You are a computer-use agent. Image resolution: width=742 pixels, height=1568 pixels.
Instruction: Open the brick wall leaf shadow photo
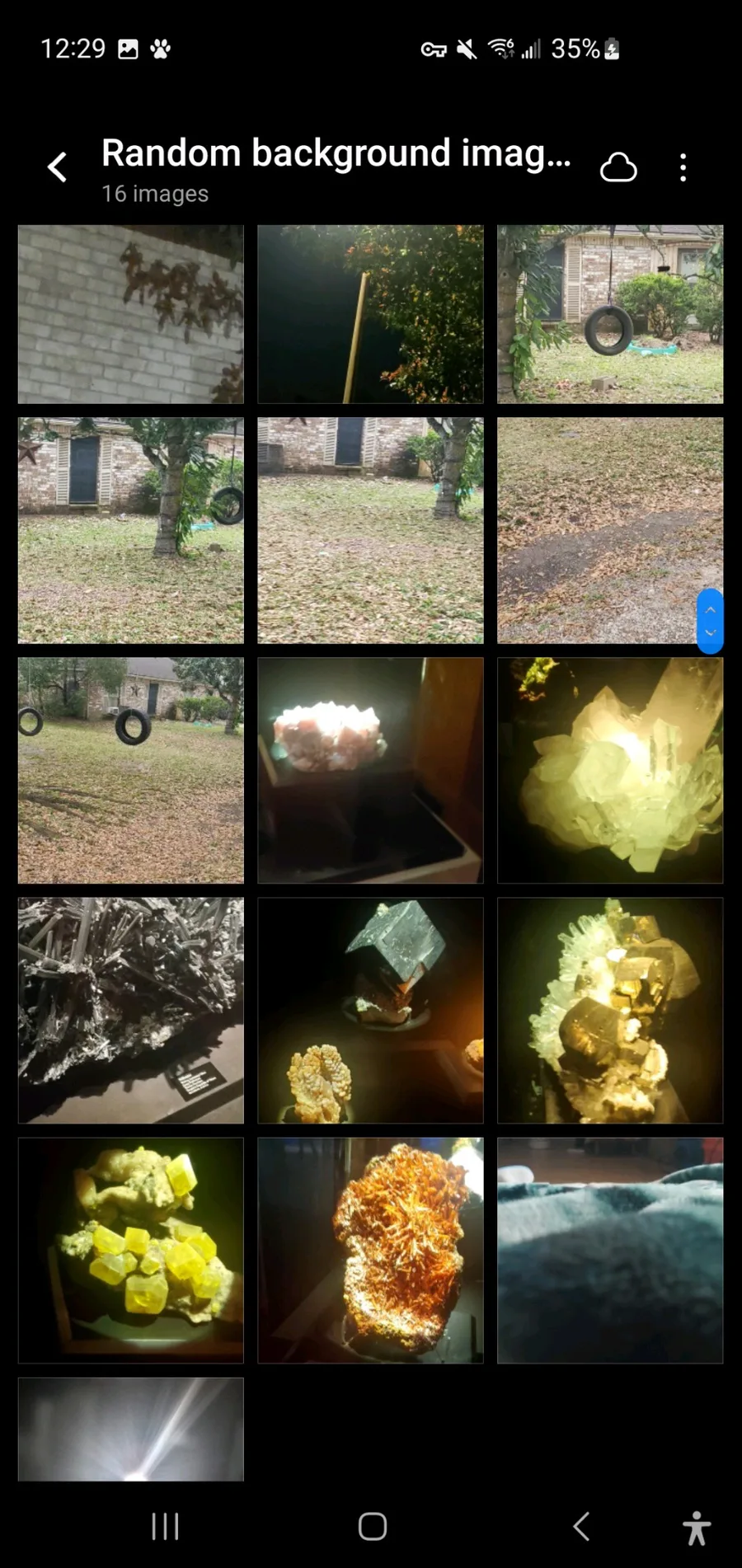pyautogui.click(x=131, y=314)
